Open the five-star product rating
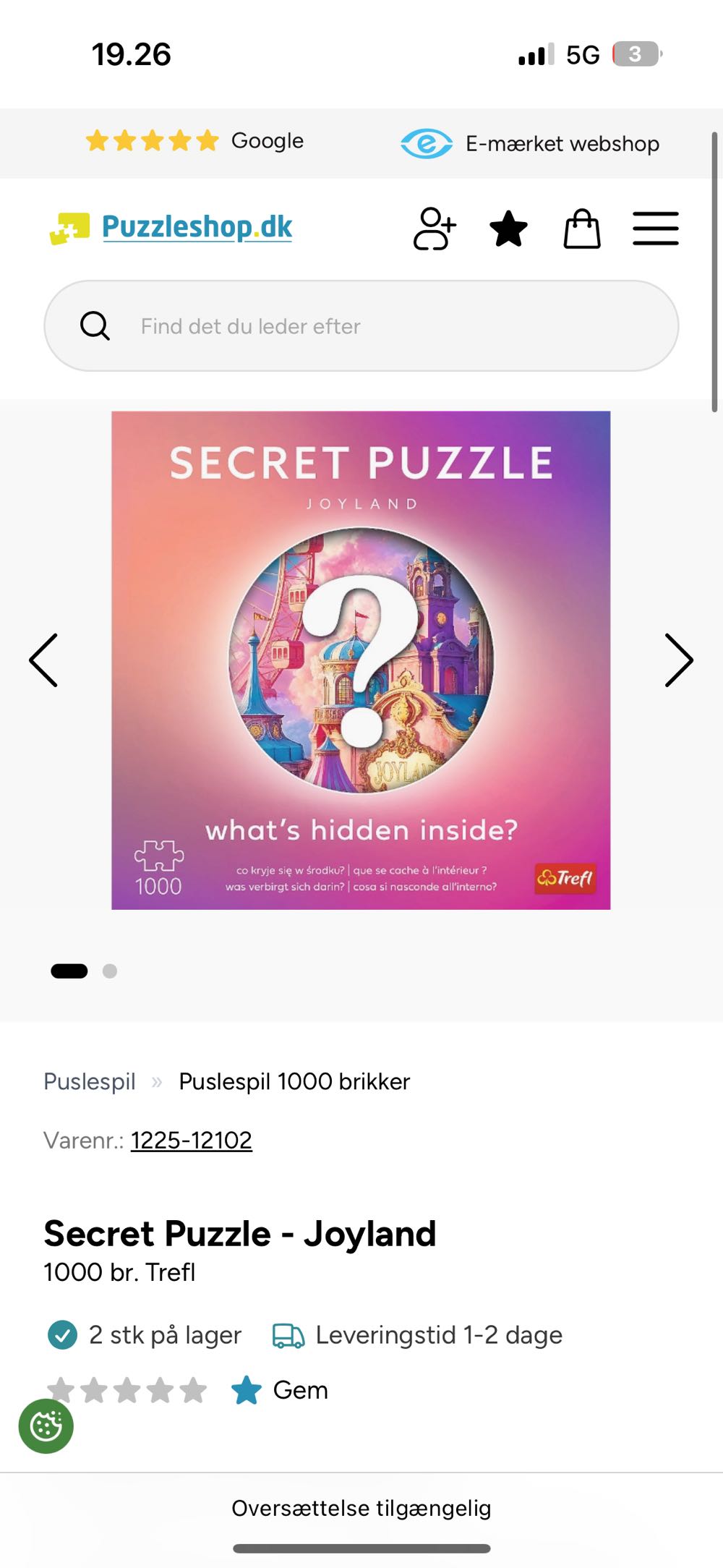The height and width of the screenshot is (1568, 723). pyautogui.click(x=127, y=1390)
